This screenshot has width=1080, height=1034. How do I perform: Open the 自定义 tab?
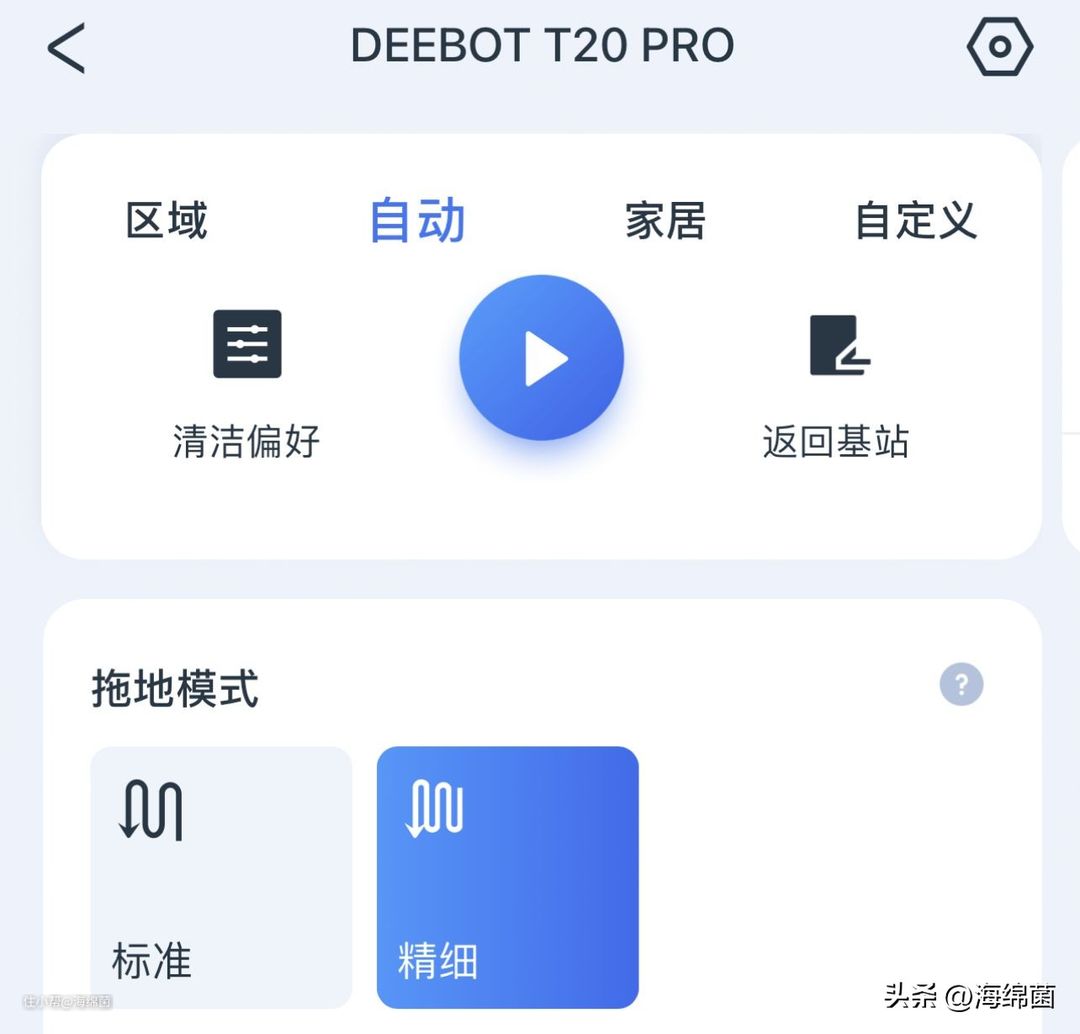tap(915, 220)
